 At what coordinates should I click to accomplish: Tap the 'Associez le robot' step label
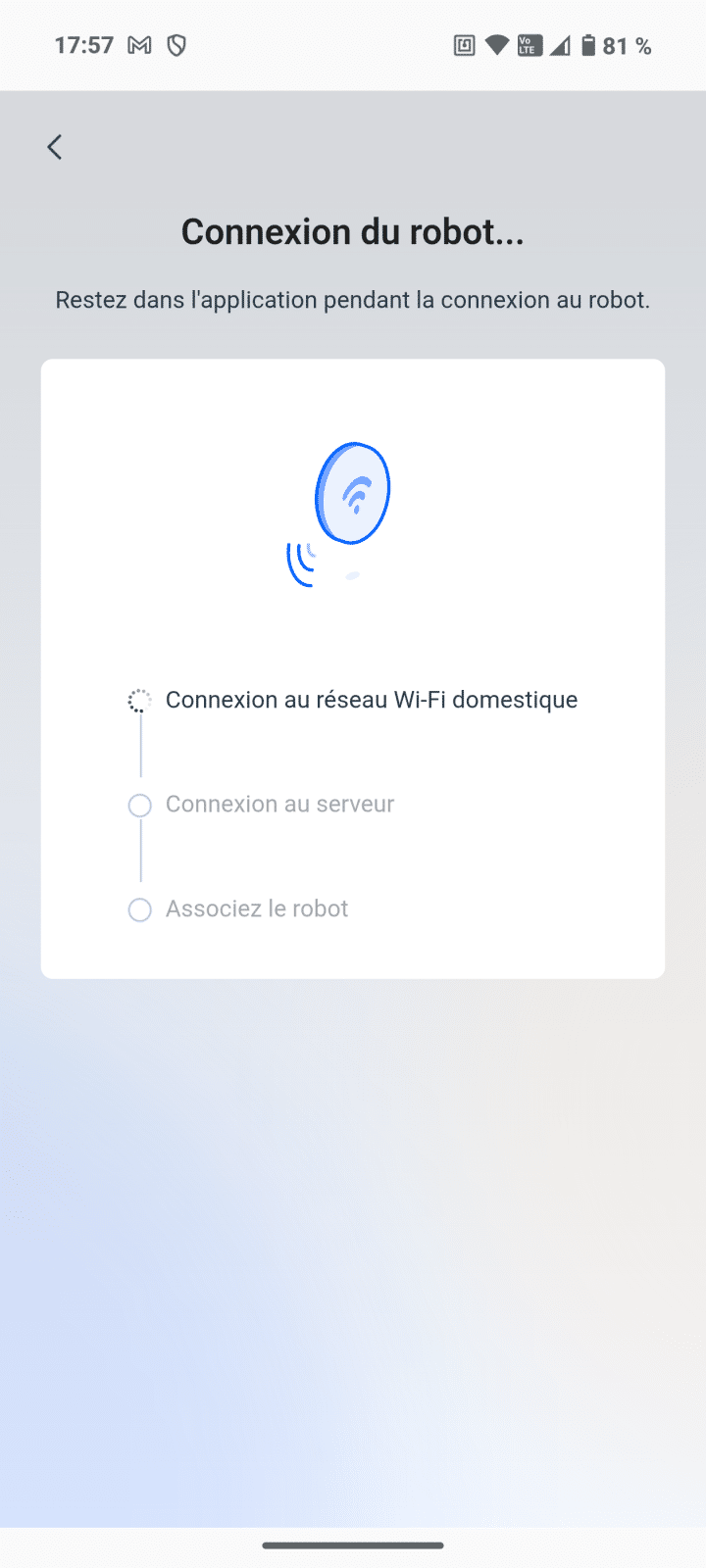tap(257, 908)
